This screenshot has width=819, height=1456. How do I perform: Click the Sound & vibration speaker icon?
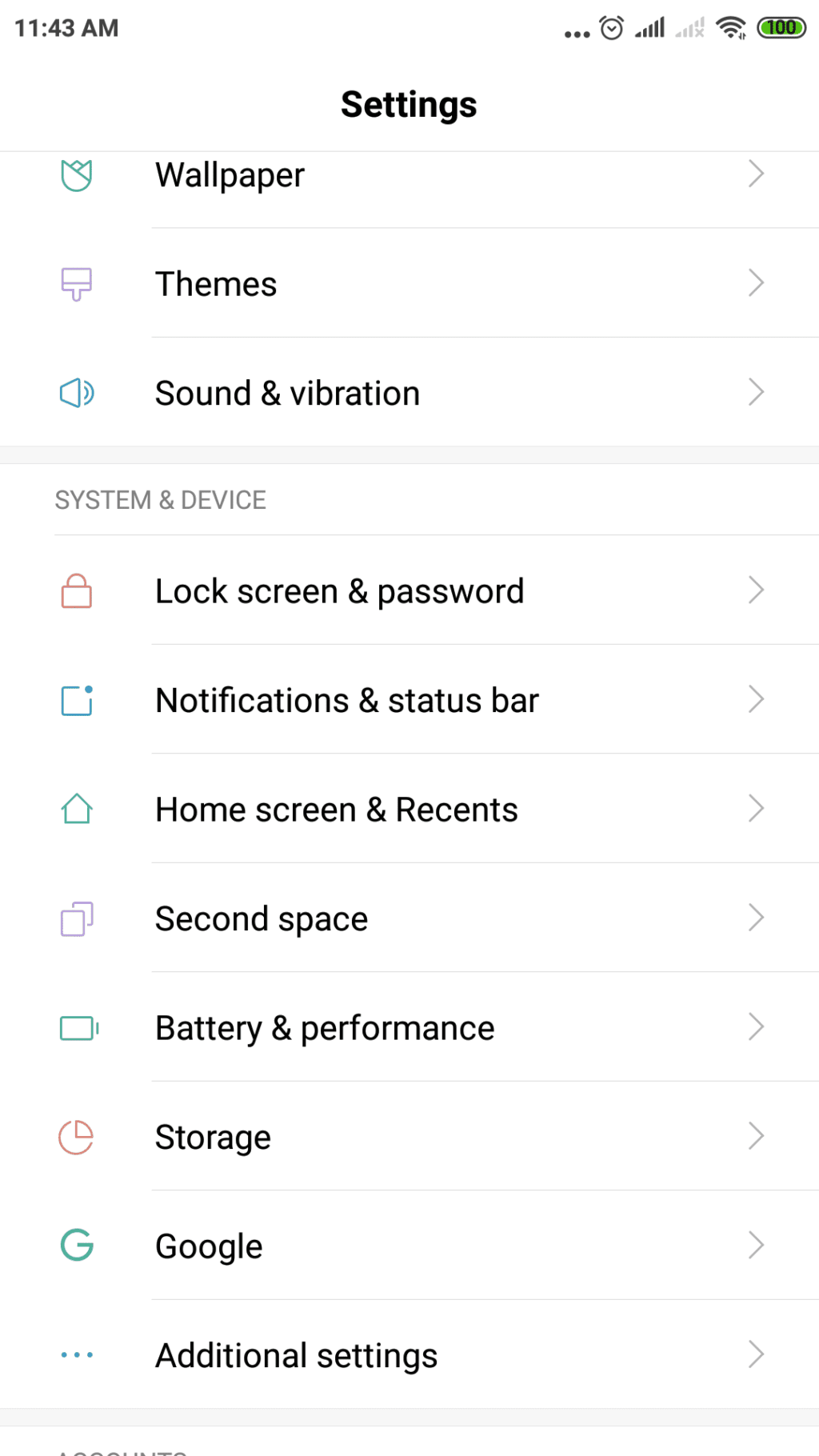[76, 392]
